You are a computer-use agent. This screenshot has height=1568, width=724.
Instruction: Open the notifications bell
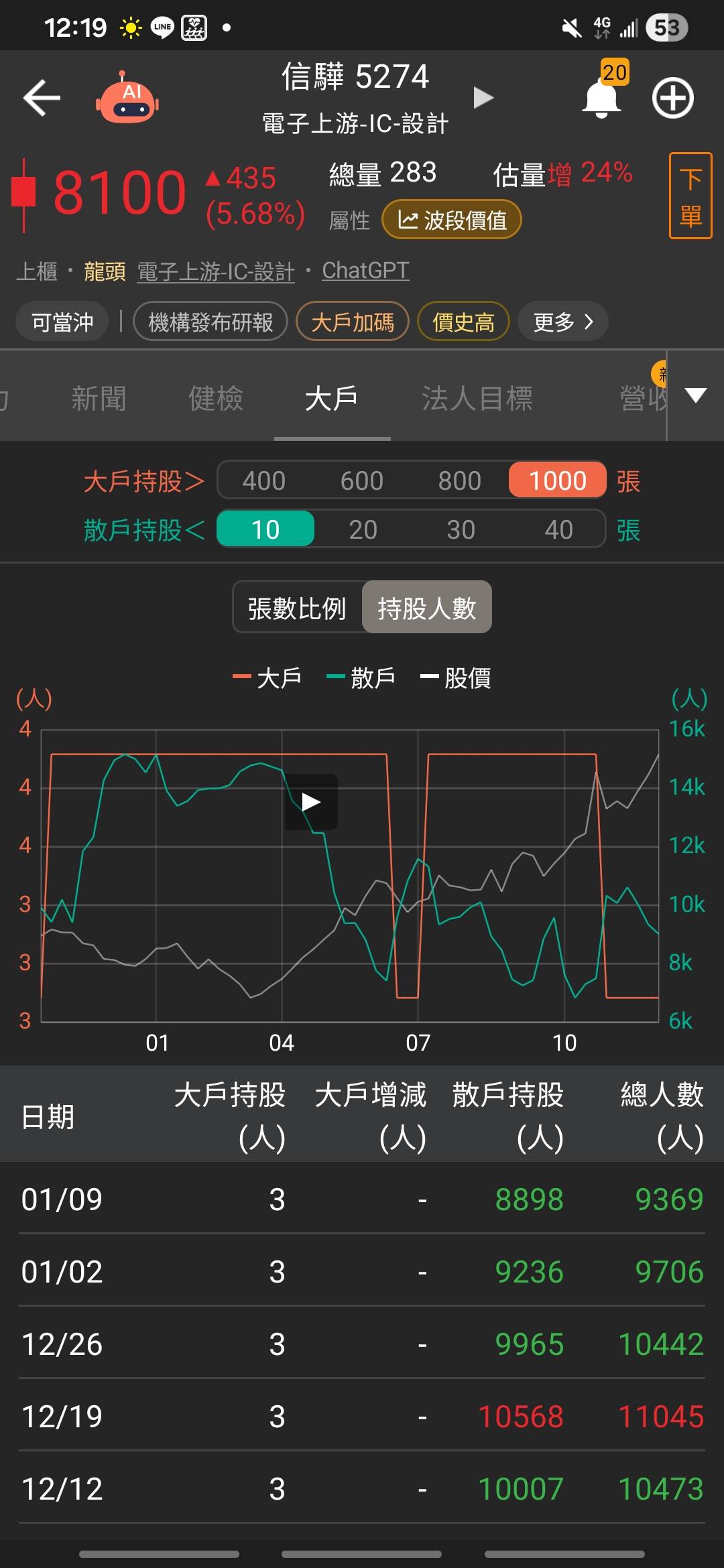point(601,99)
